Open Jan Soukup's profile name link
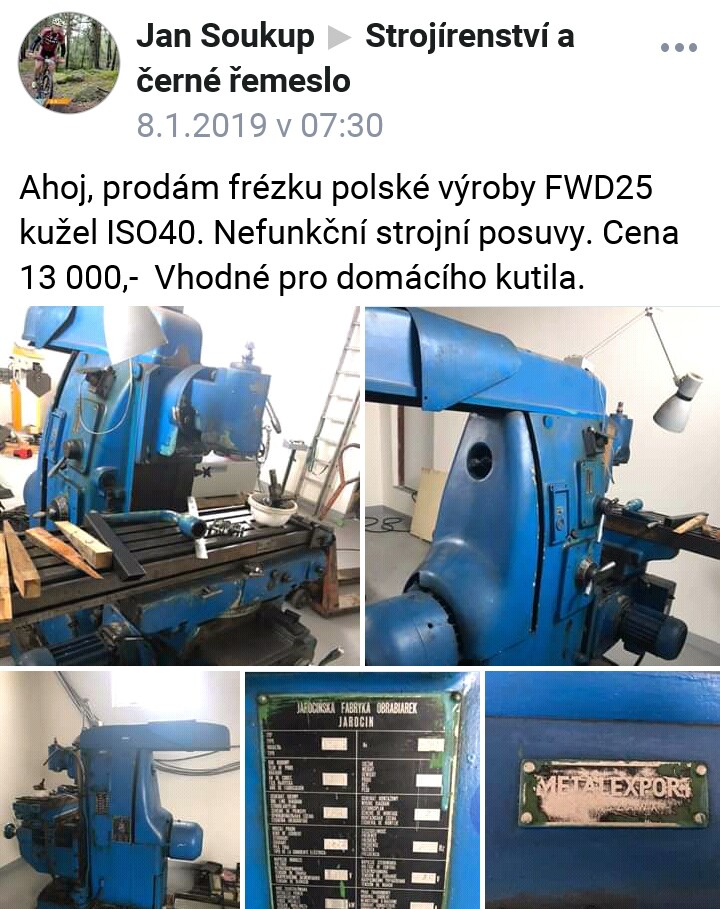 point(225,37)
